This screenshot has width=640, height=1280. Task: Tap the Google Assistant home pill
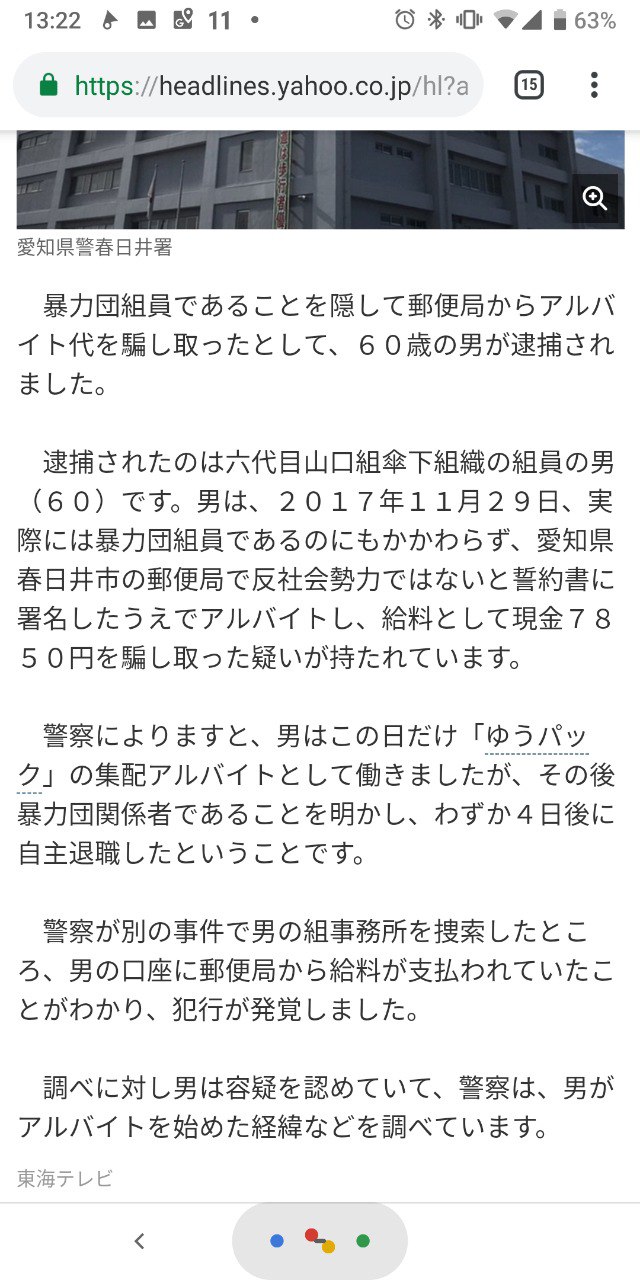coord(320,1241)
